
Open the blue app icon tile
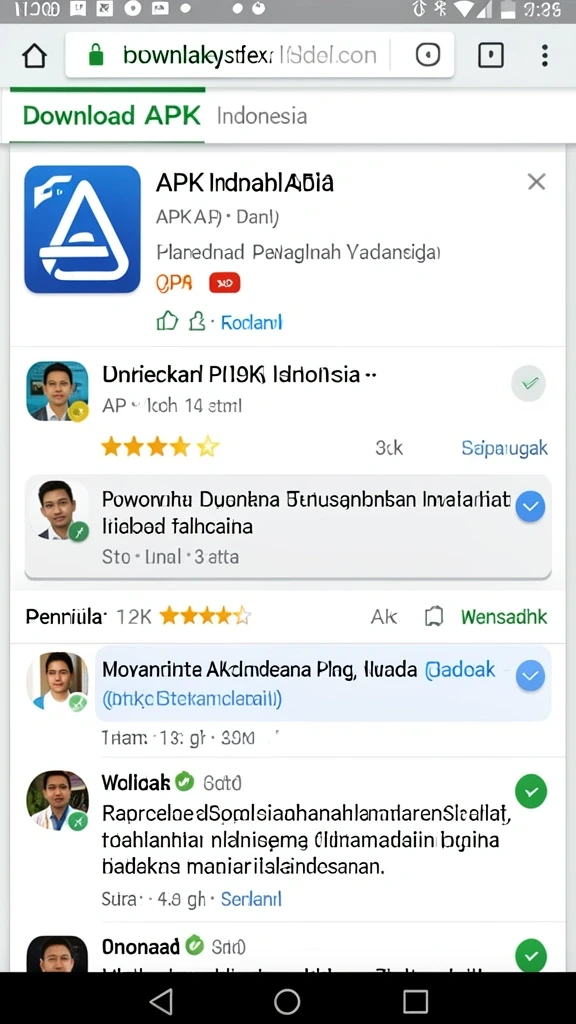pos(82,229)
